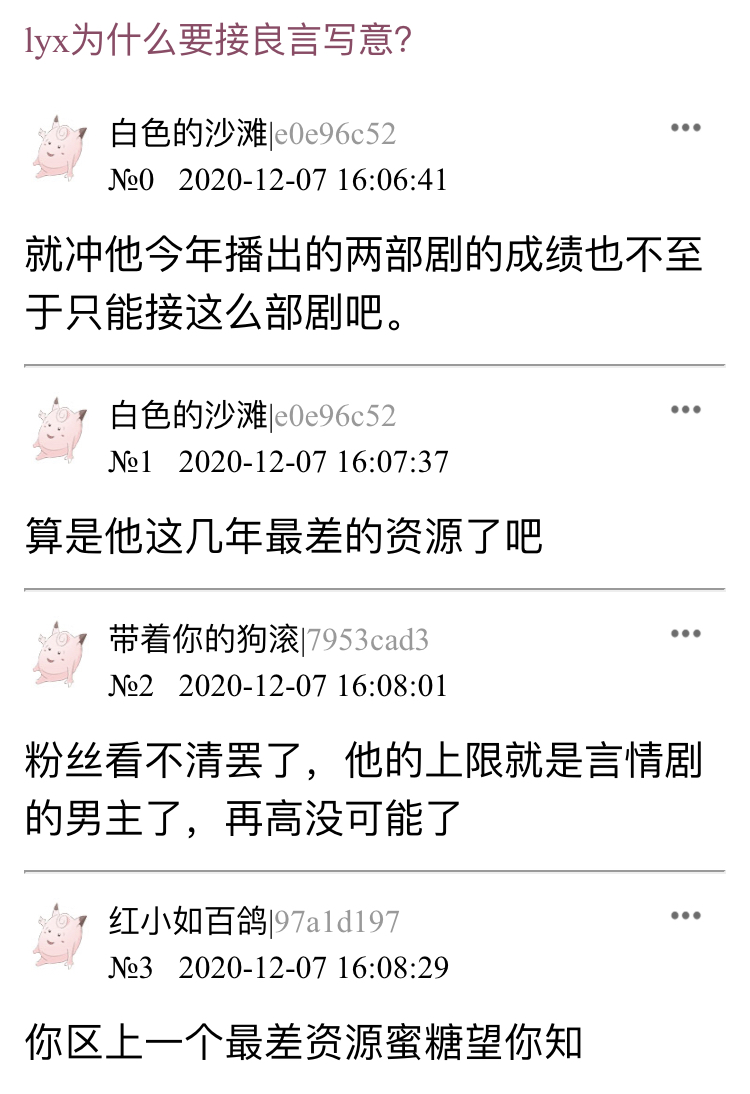Open the more options menu on post №2
Image resolution: width=750 pixels, height=1094 pixels.
click(x=685, y=634)
